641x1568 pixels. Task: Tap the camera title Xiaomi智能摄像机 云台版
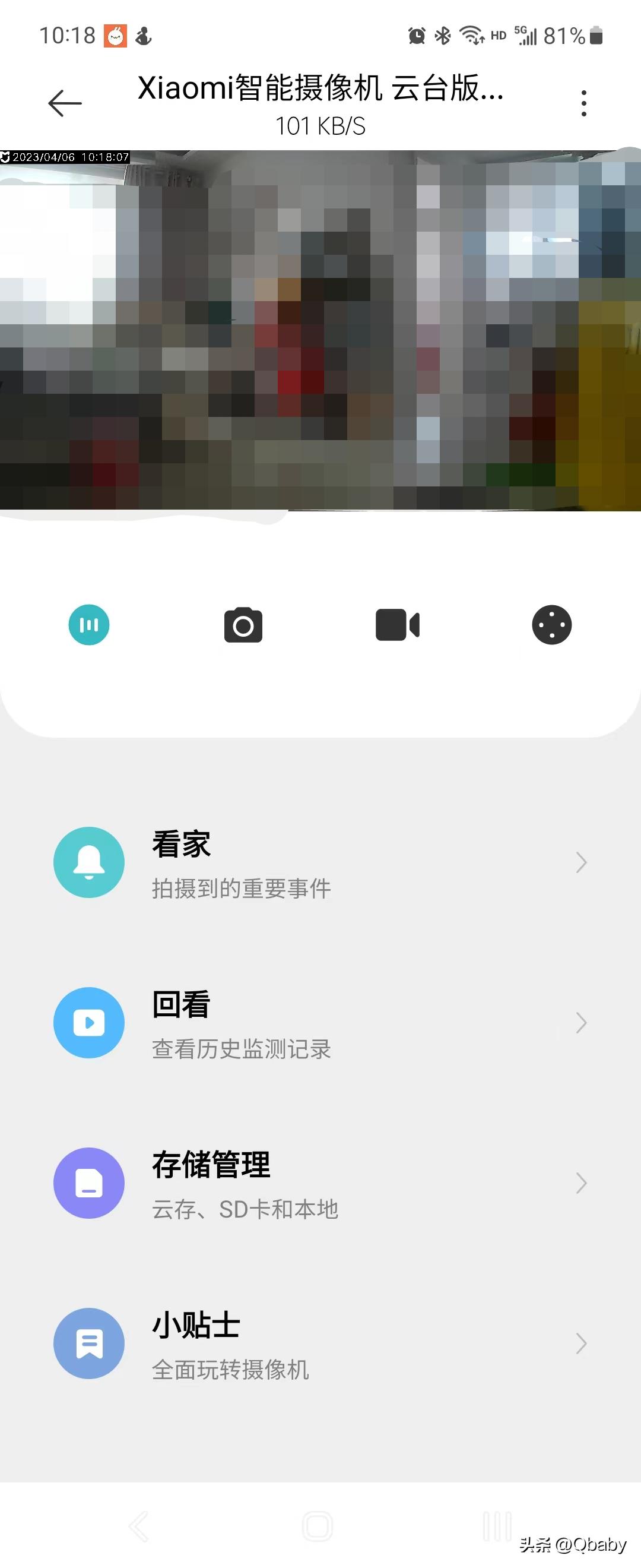(x=320, y=91)
